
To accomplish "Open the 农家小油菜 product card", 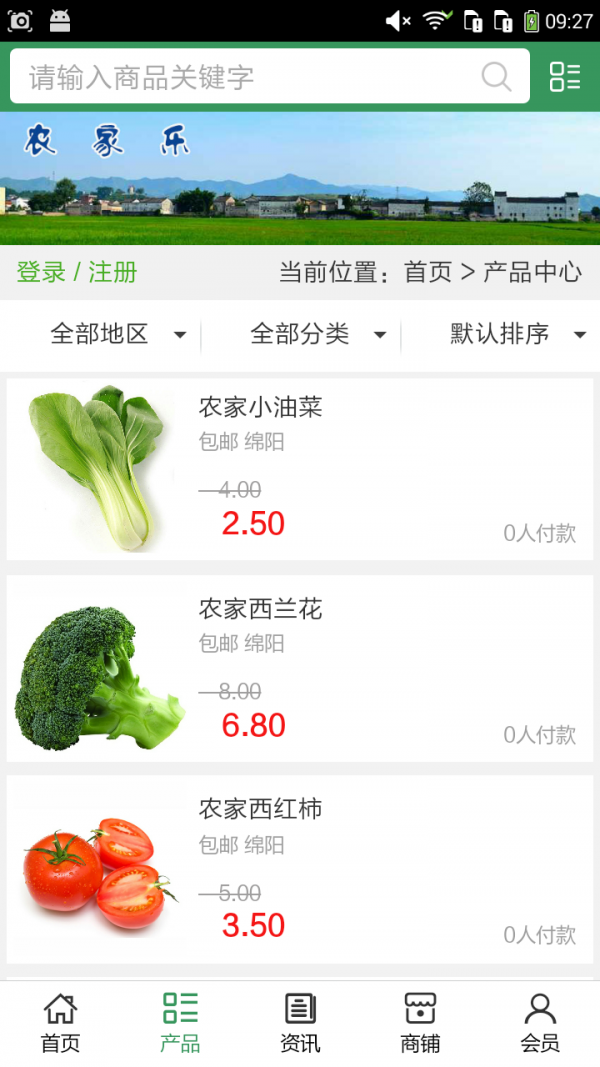I will [300, 468].
